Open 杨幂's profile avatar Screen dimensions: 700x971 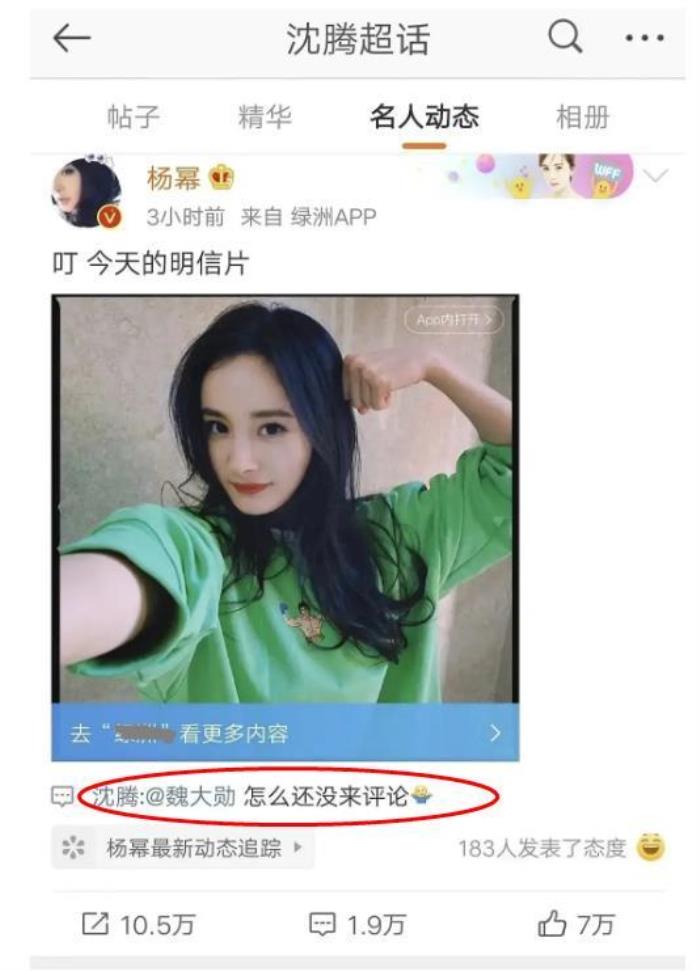[x=87, y=192]
